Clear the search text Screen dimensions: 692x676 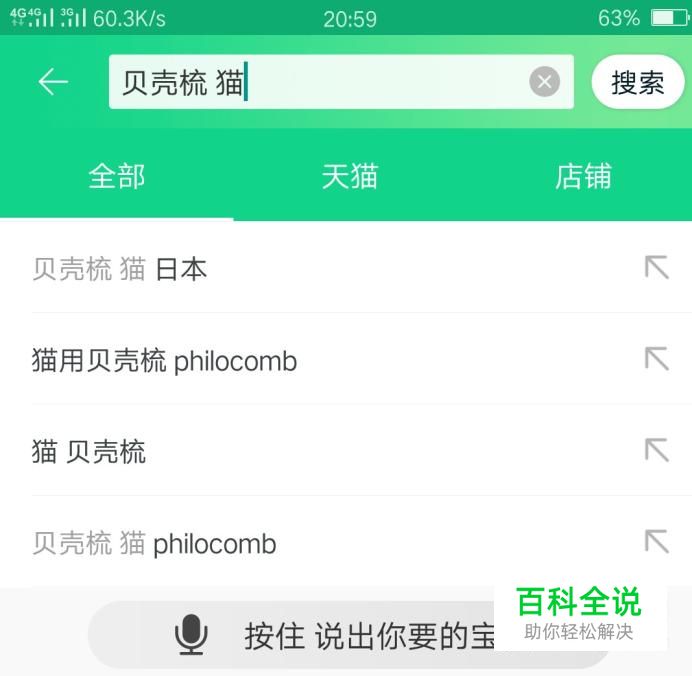click(544, 82)
